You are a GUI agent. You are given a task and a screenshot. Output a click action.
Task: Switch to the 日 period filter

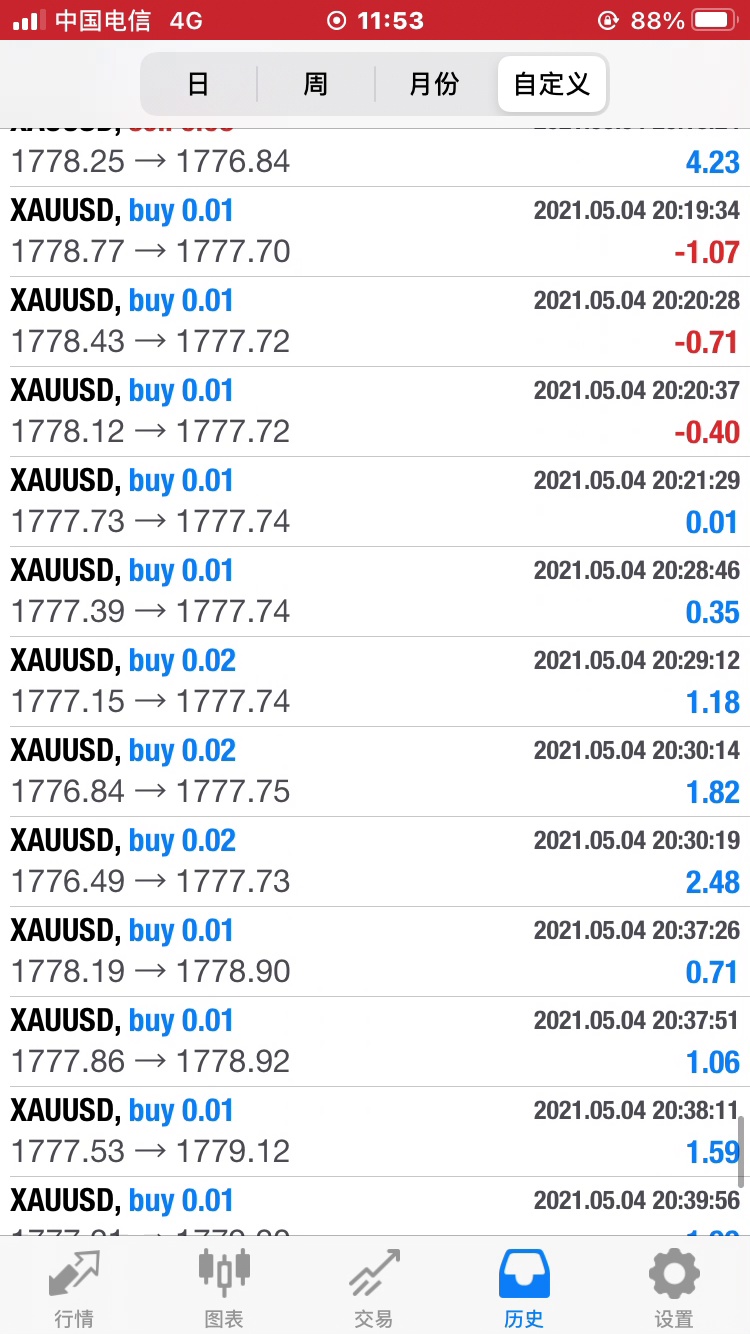coord(198,84)
